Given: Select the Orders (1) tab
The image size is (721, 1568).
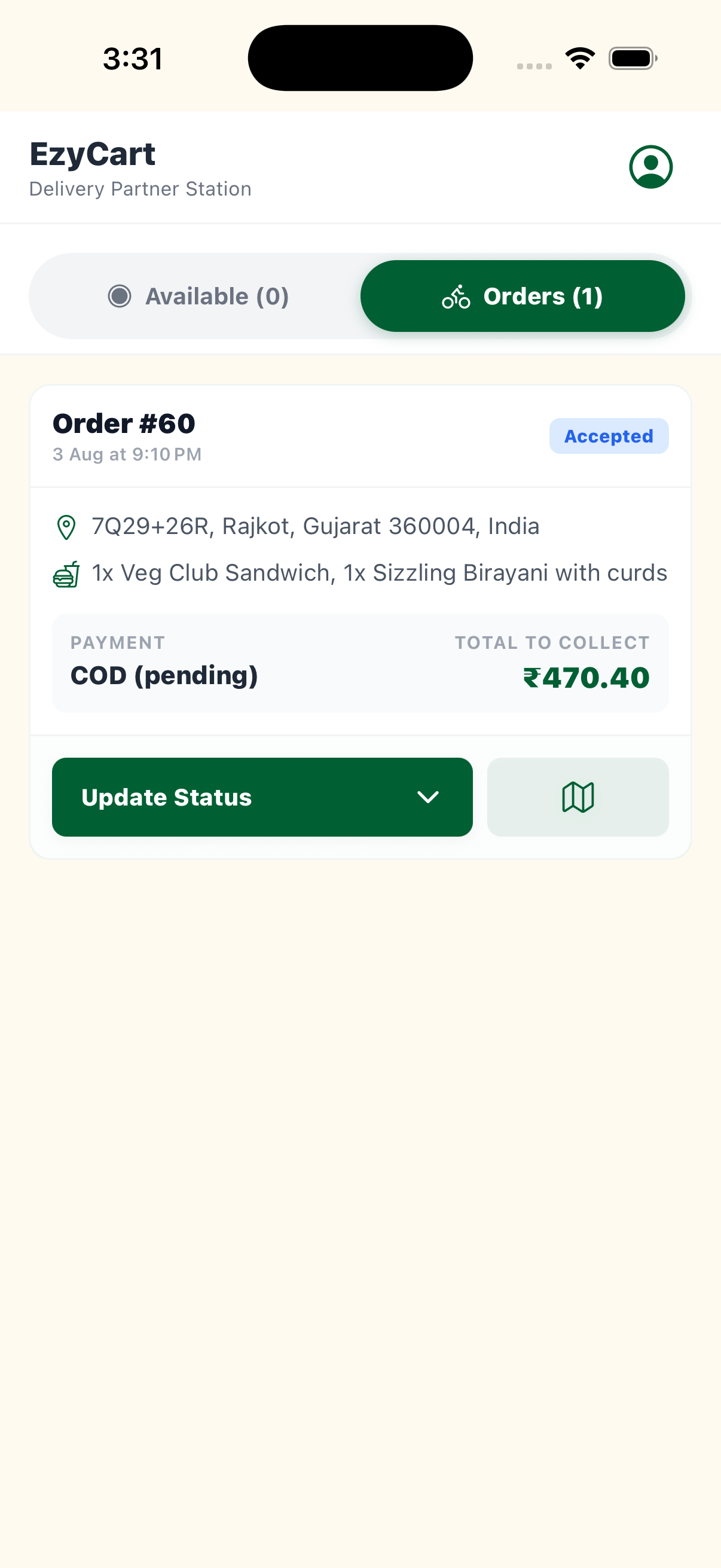Looking at the screenshot, I should tap(522, 297).
